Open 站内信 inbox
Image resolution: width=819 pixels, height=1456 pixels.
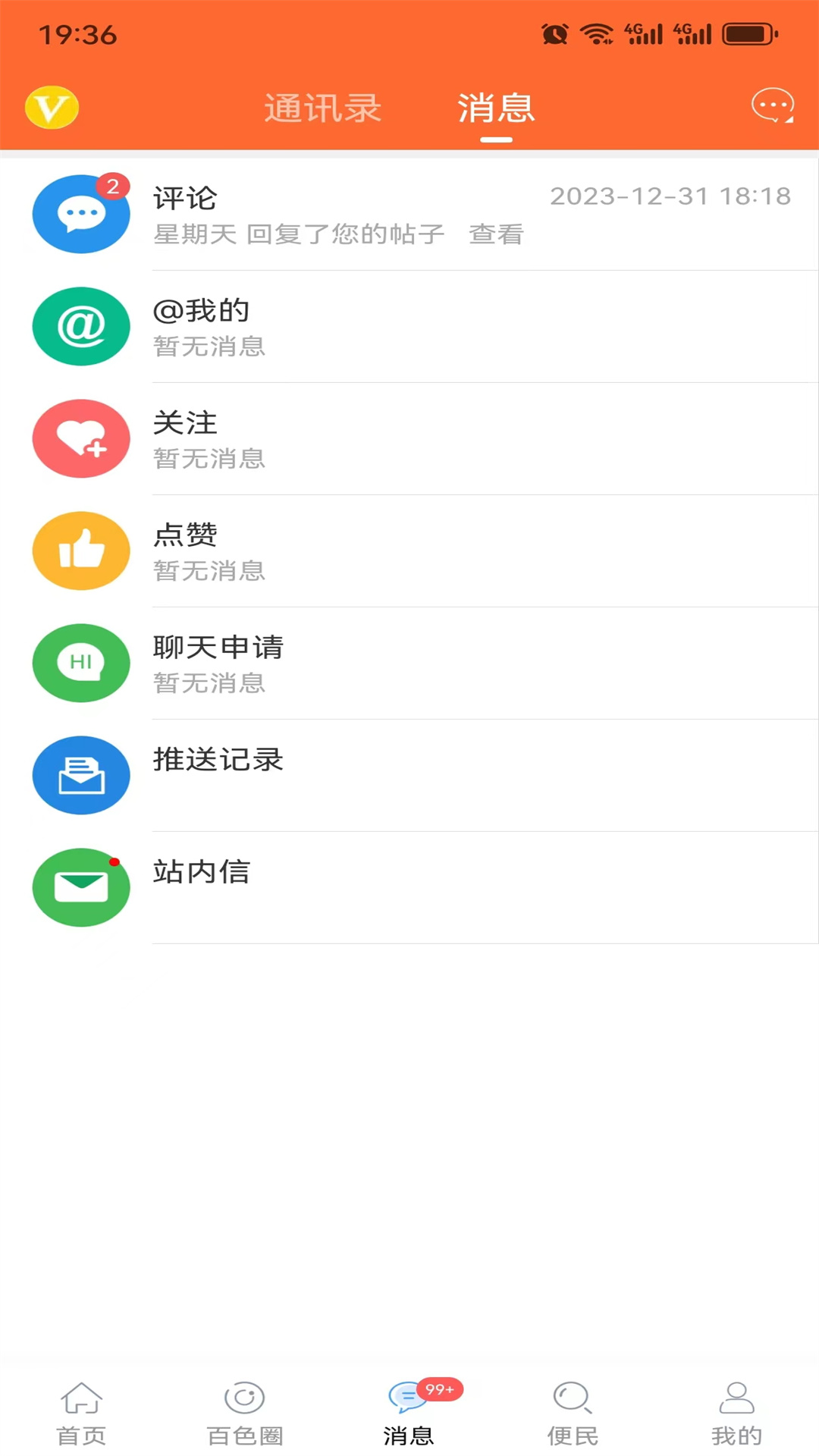409,887
